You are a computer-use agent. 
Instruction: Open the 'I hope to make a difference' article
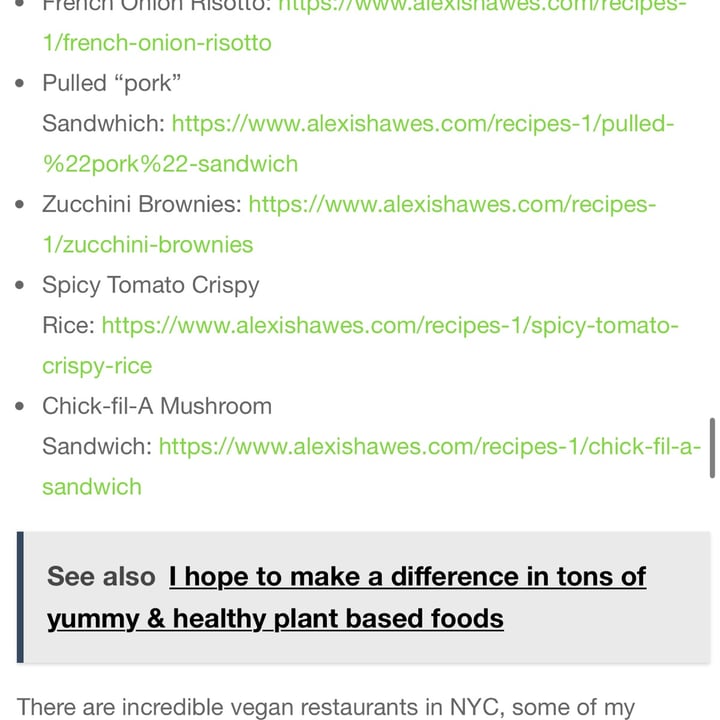346,597
